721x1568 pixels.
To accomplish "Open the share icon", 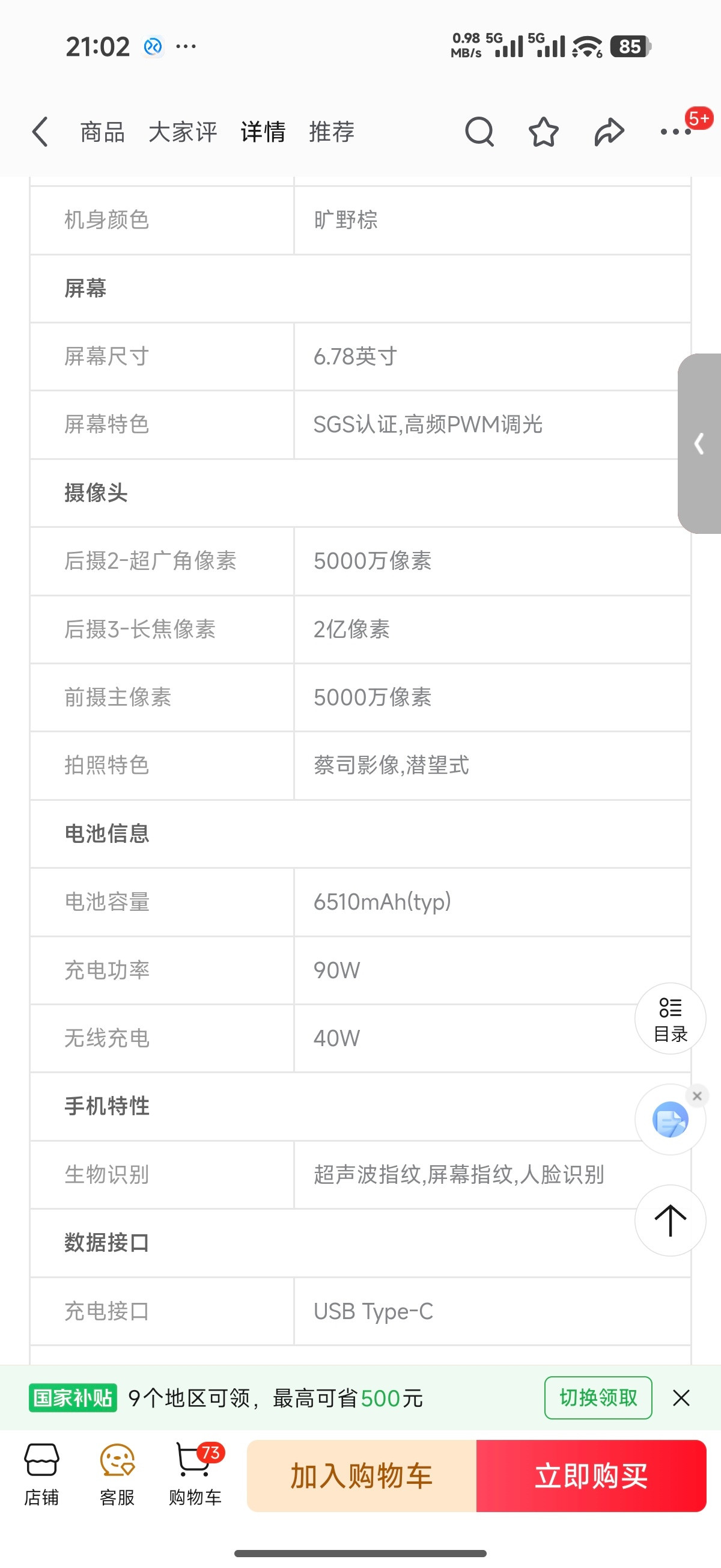I will coord(608,131).
